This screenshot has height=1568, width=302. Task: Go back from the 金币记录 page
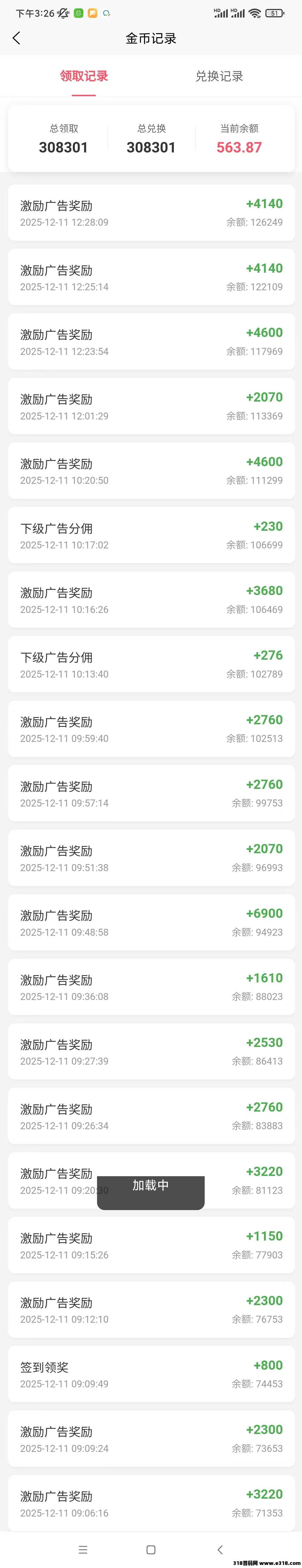[x=16, y=38]
